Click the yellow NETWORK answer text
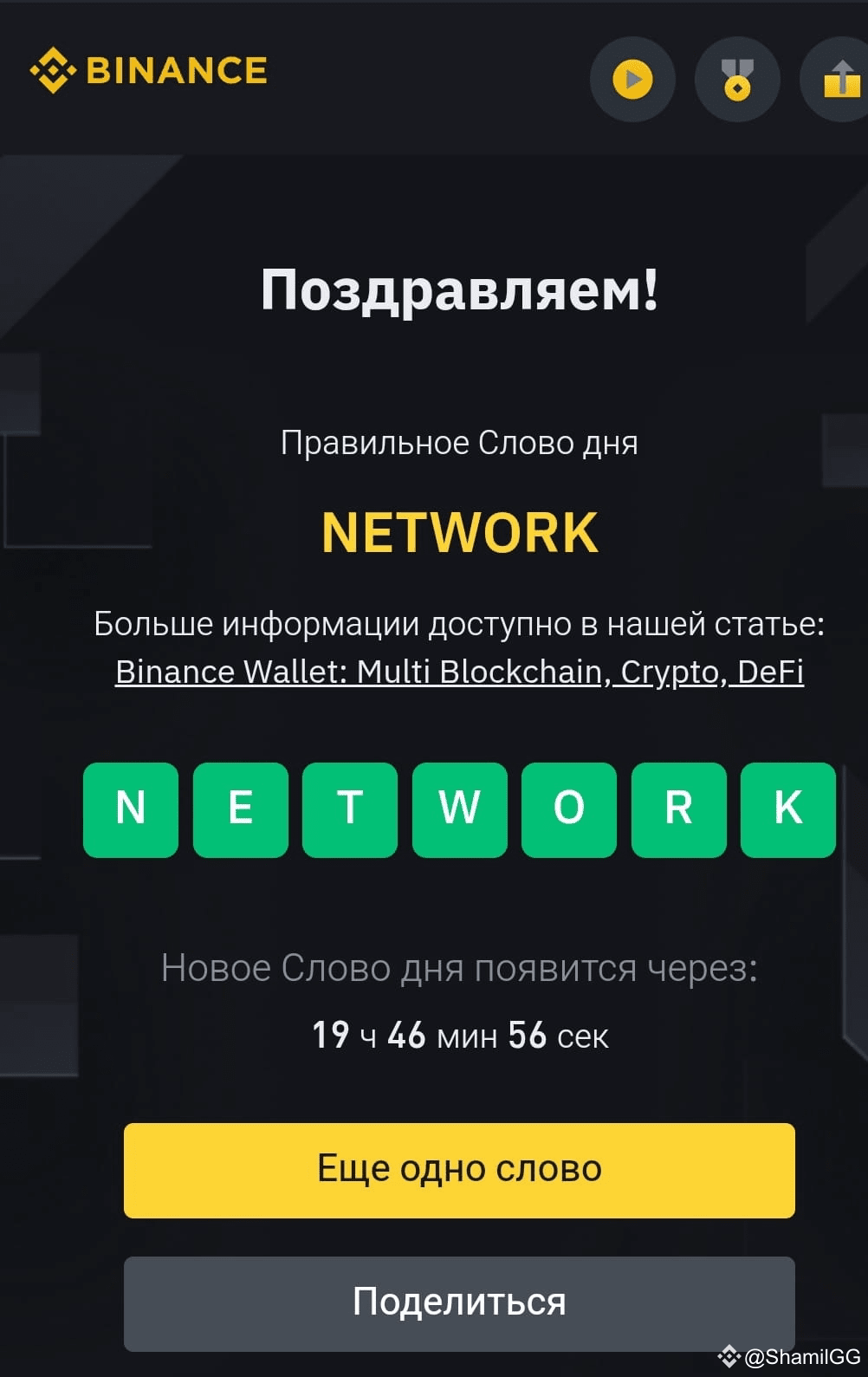 click(x=460, y=532)
